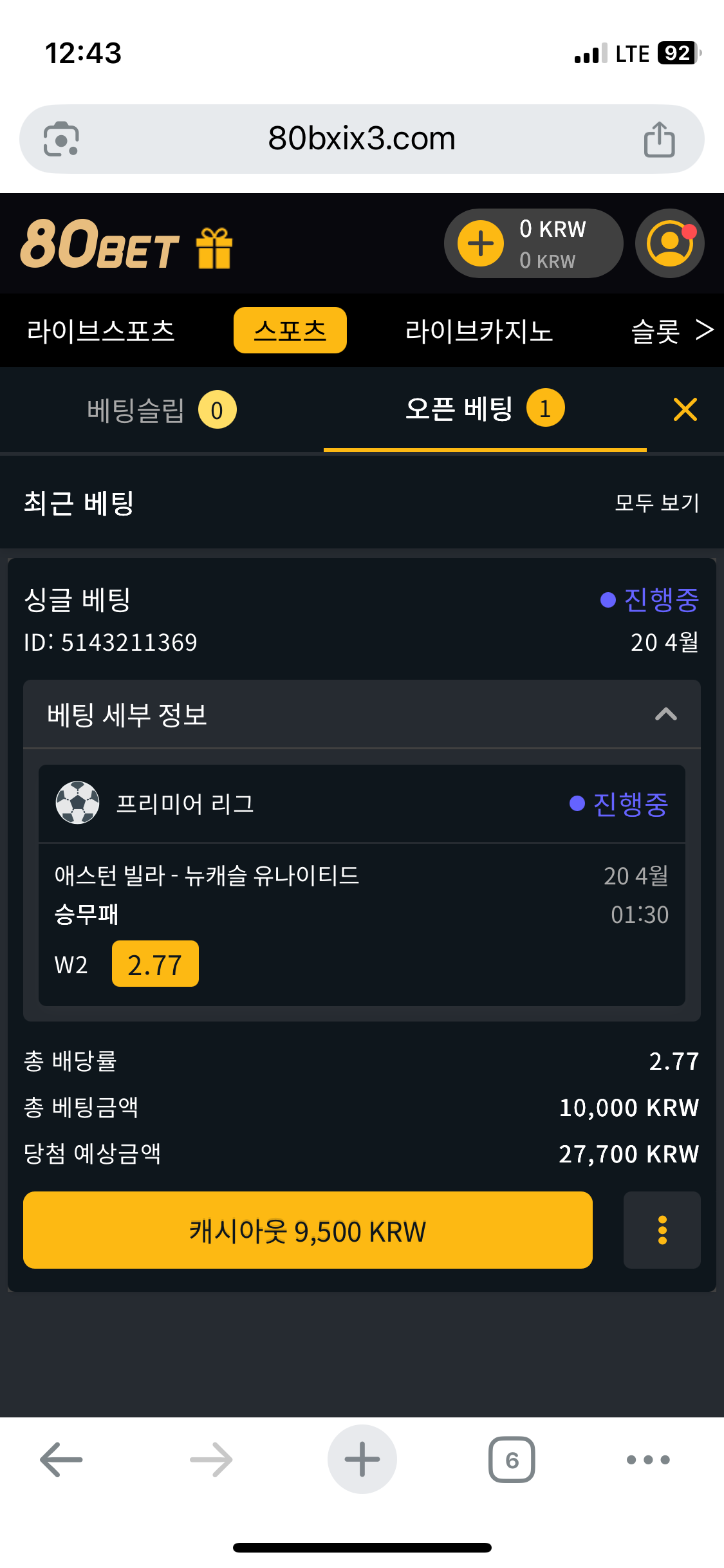Switch to 베팅슬립 tab
This screenshot has width=724, height=1568.
[x=162, y=410]
